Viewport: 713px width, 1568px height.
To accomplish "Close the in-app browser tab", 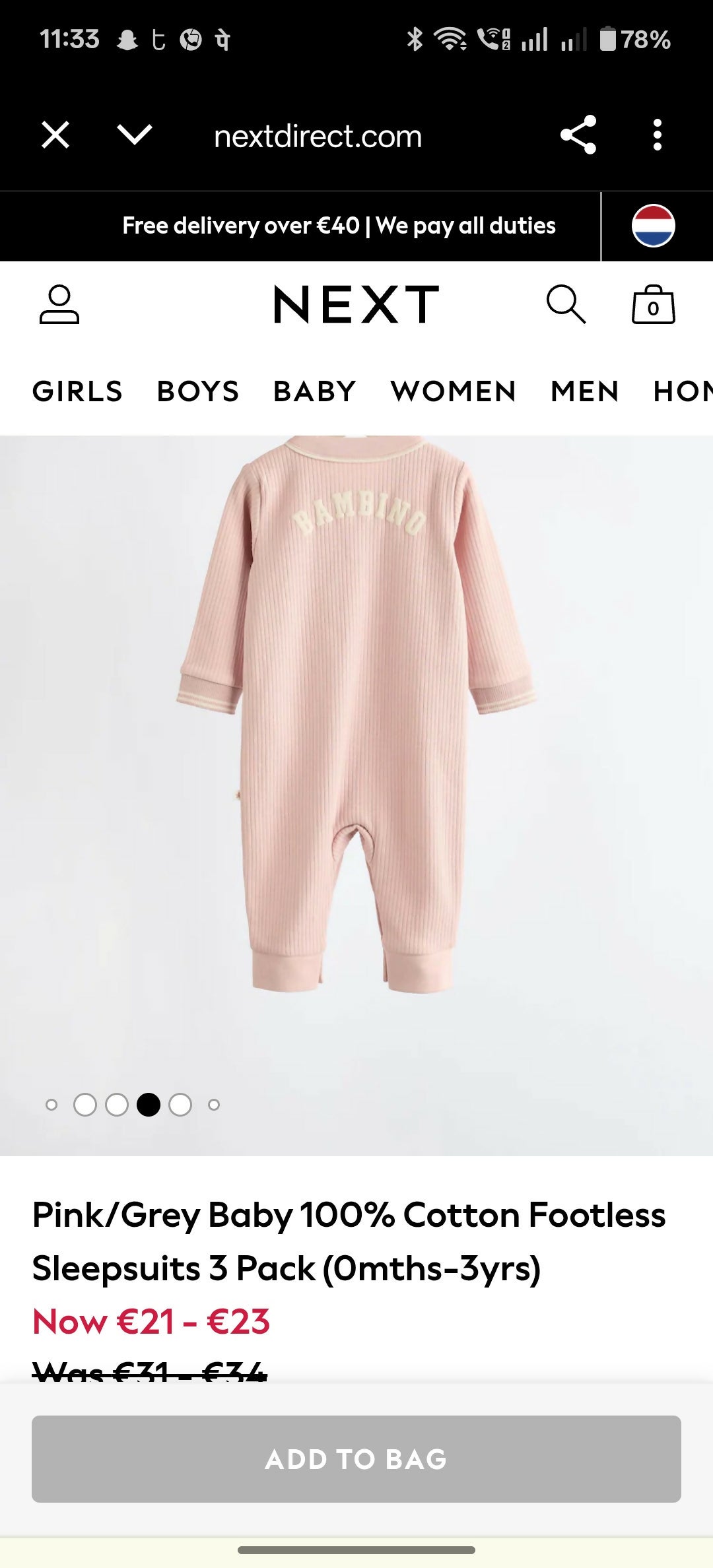I will coord(55,136).
